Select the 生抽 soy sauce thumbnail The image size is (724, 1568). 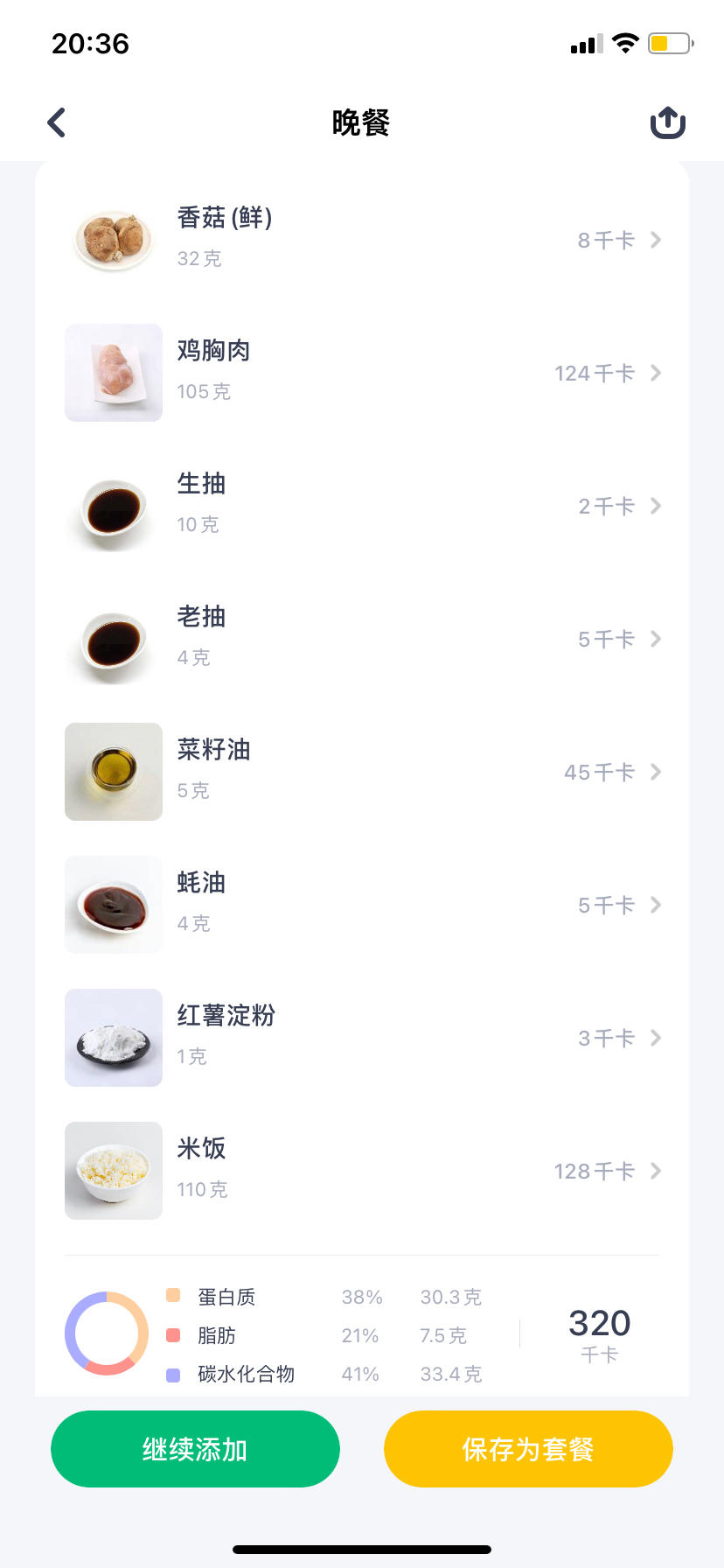[x=113, y=506]
